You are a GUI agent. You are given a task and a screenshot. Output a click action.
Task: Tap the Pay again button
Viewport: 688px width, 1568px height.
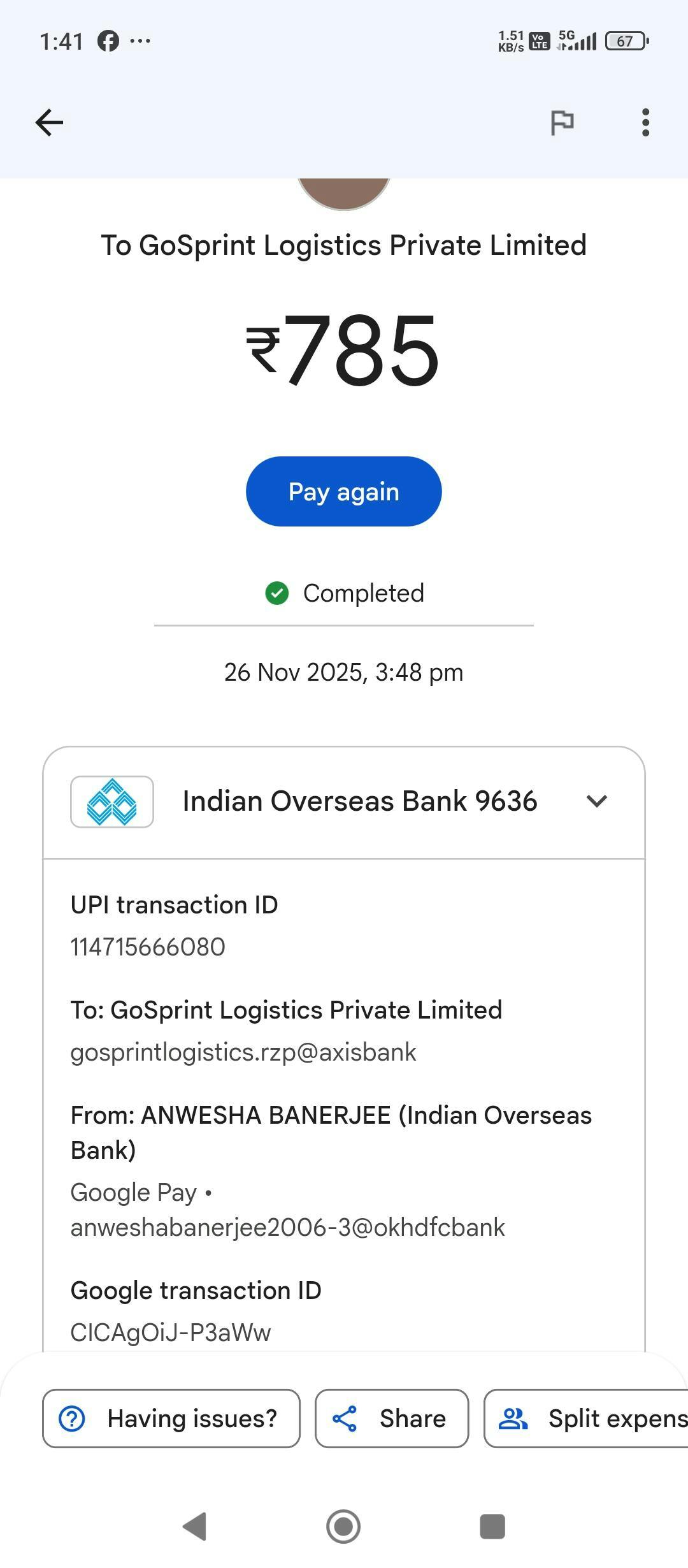343,491
